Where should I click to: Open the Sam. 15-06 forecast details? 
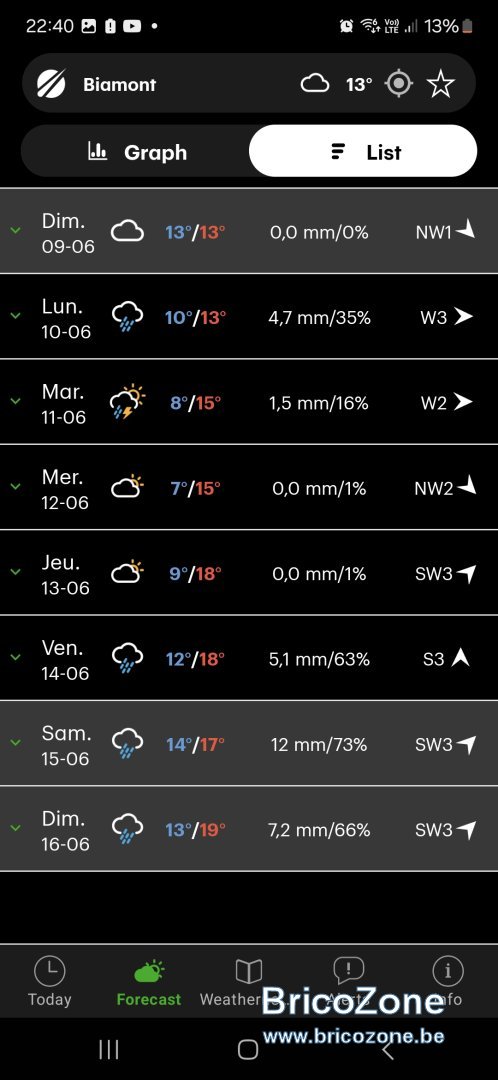pyautogui.click(x=249, y=744)
